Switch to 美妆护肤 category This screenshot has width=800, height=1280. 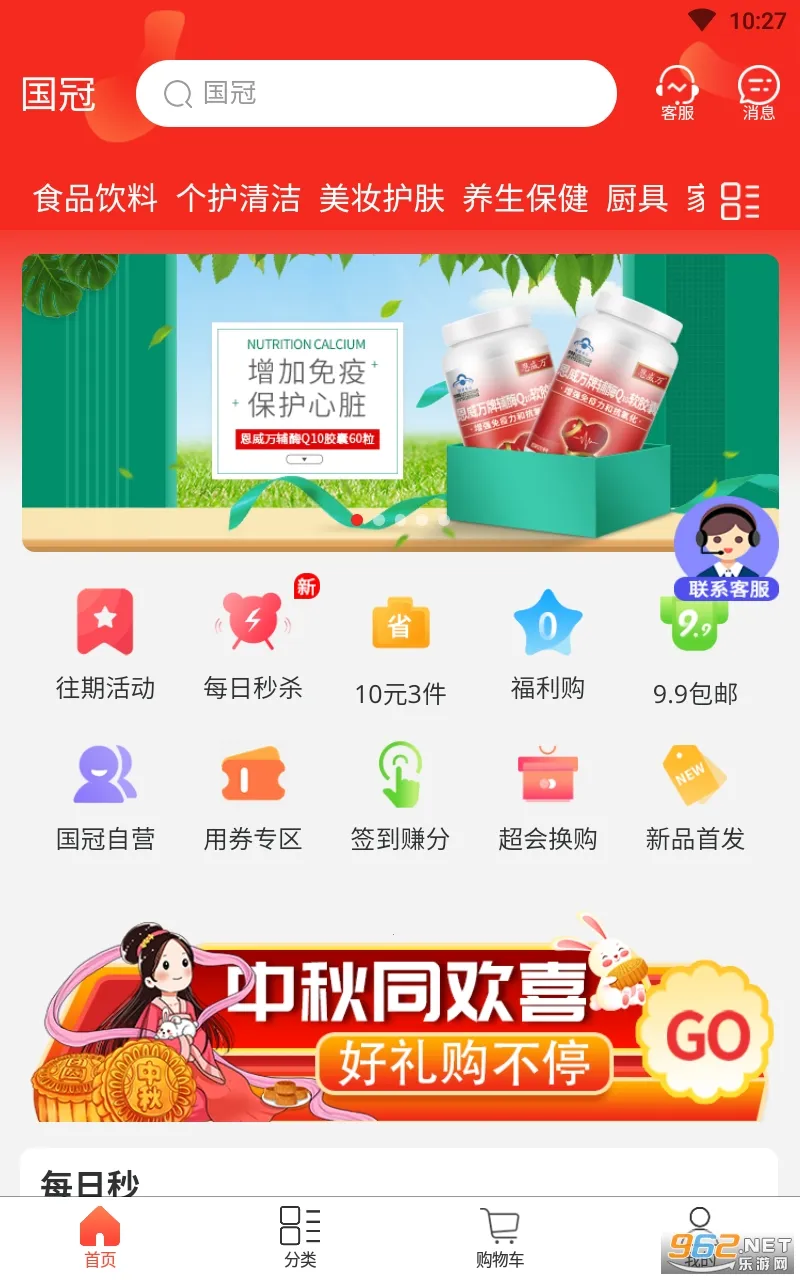point(381,199)
